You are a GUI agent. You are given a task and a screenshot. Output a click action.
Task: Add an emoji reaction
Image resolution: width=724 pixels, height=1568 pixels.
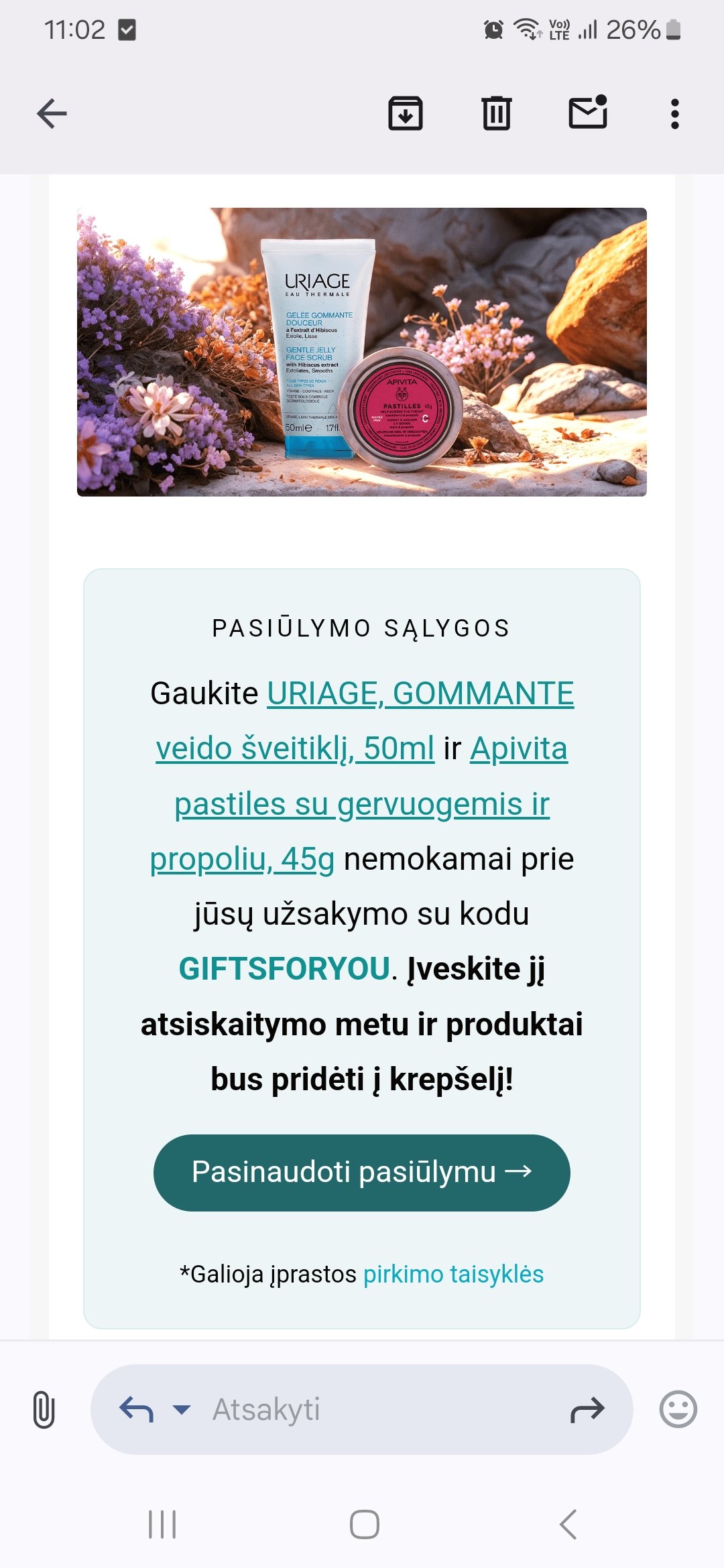(x=678, y=1409)
